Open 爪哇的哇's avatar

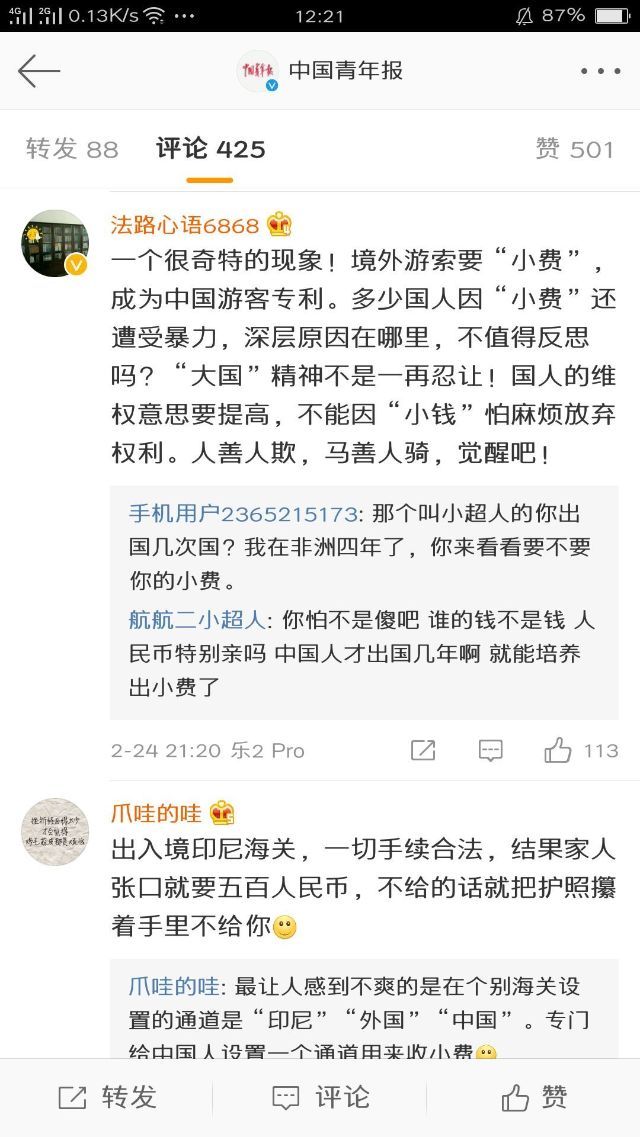pos(55,831)
